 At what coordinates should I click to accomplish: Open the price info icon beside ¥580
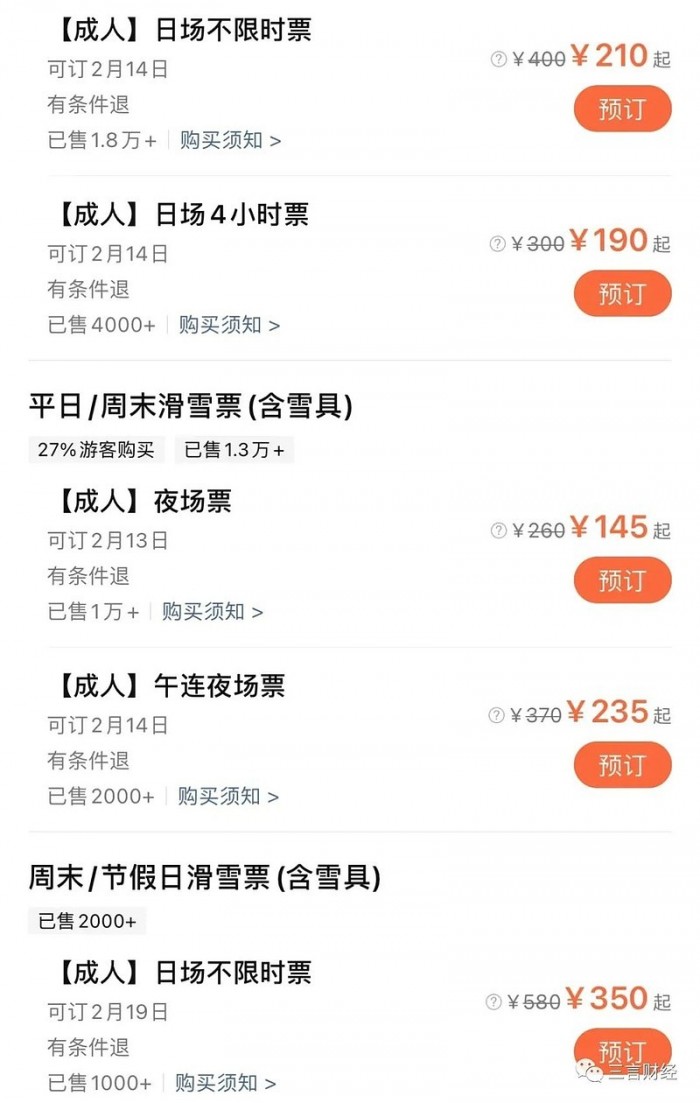(x=494, y=1001)
